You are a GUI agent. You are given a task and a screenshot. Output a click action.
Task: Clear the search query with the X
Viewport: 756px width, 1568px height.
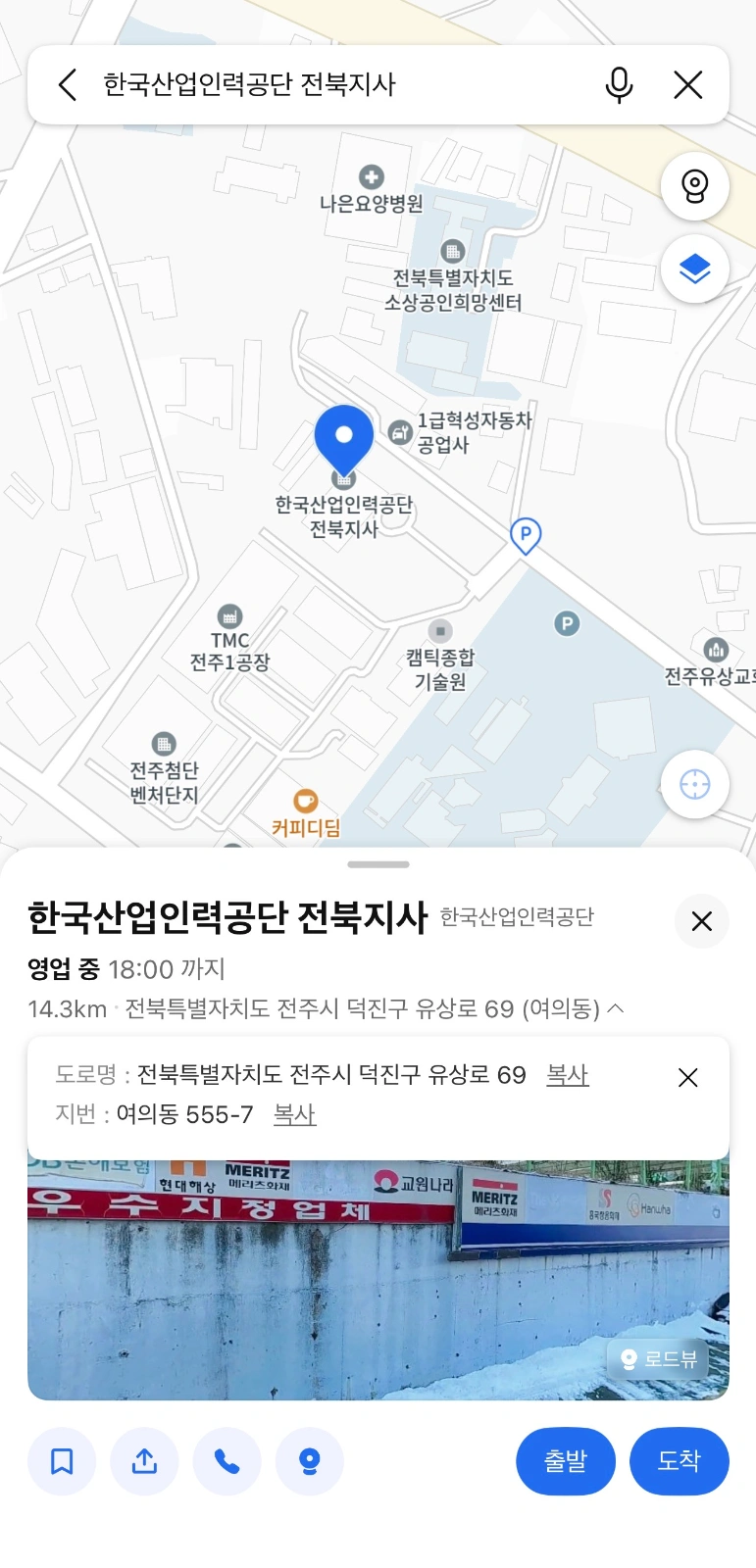[688, 85]
